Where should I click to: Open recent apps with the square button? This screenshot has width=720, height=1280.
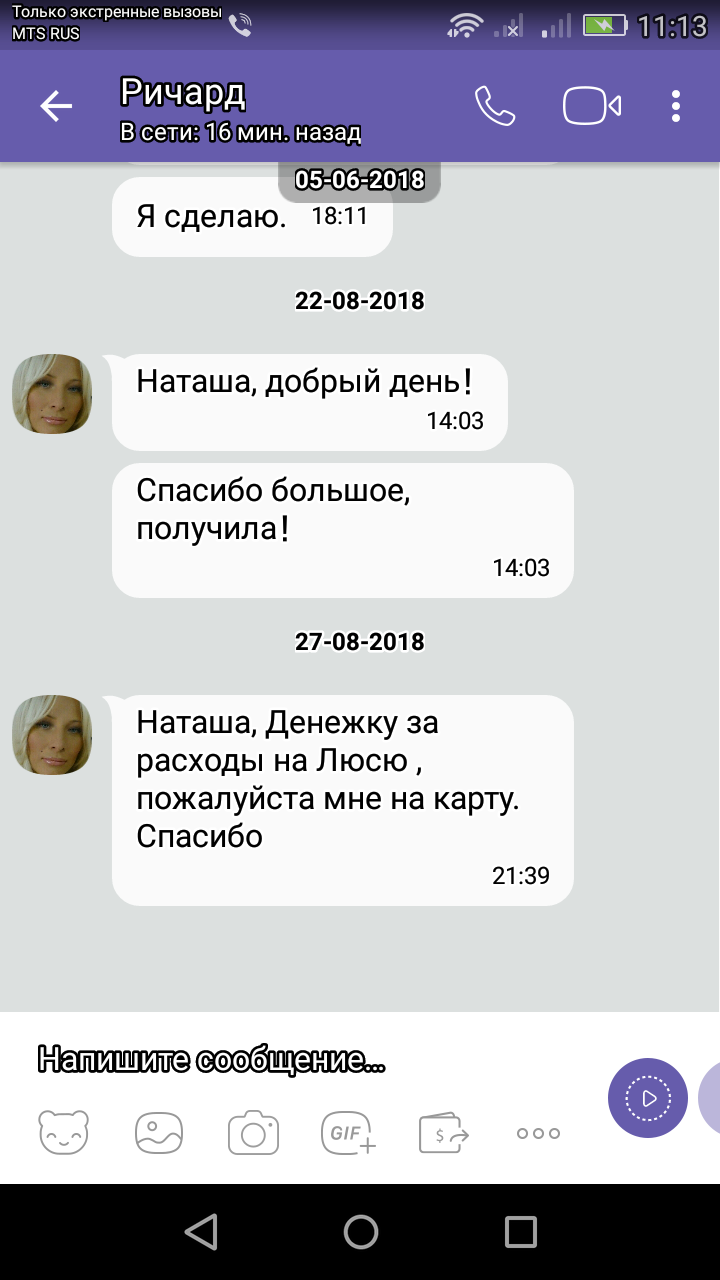coord(521,1232)
